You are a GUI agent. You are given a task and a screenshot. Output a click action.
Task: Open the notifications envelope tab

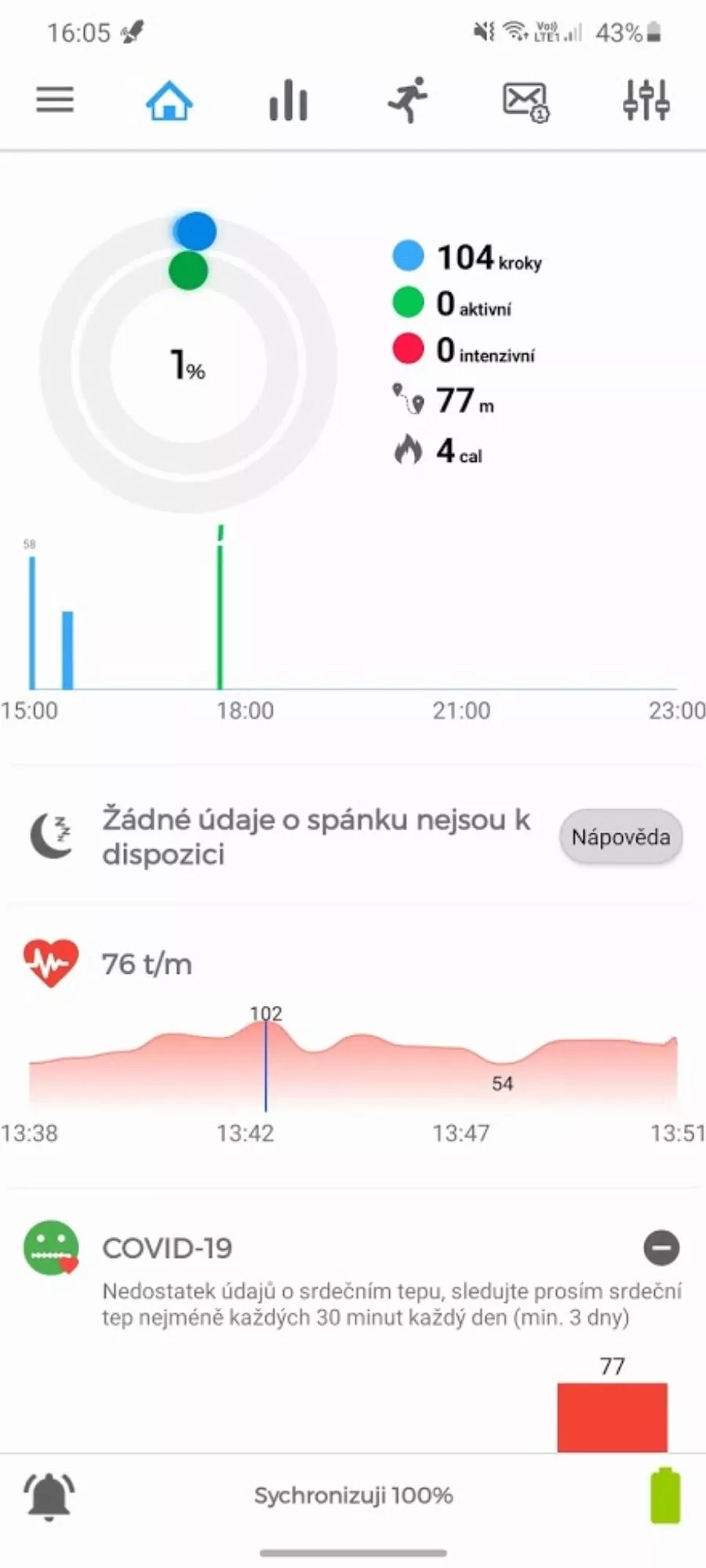pos(526,102)
